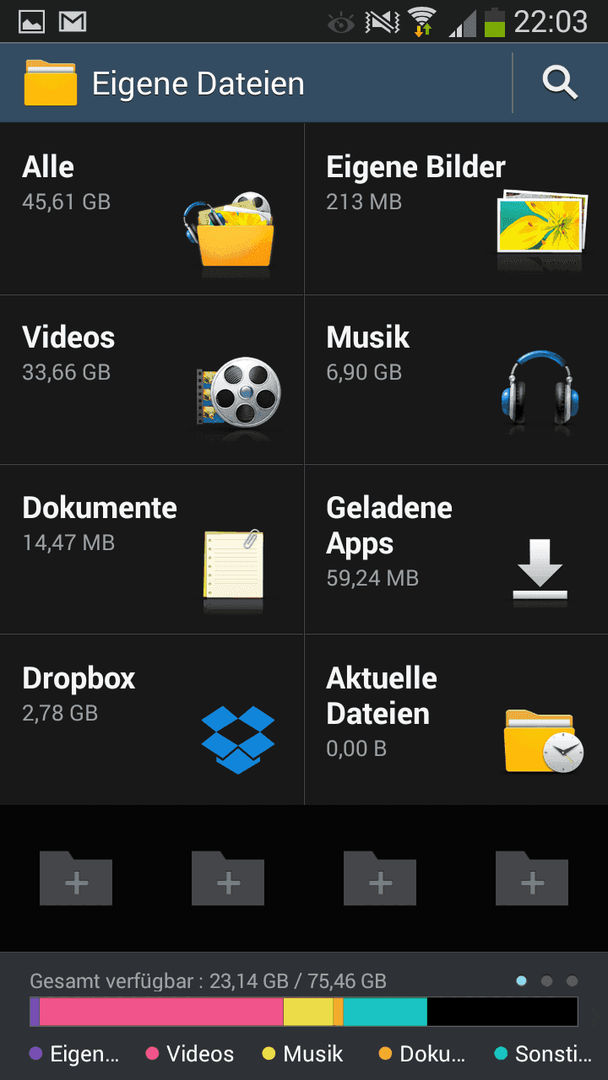Screen dimensions: 608x1080
Task: View the Dokumente category
Action: pos(151,550)
